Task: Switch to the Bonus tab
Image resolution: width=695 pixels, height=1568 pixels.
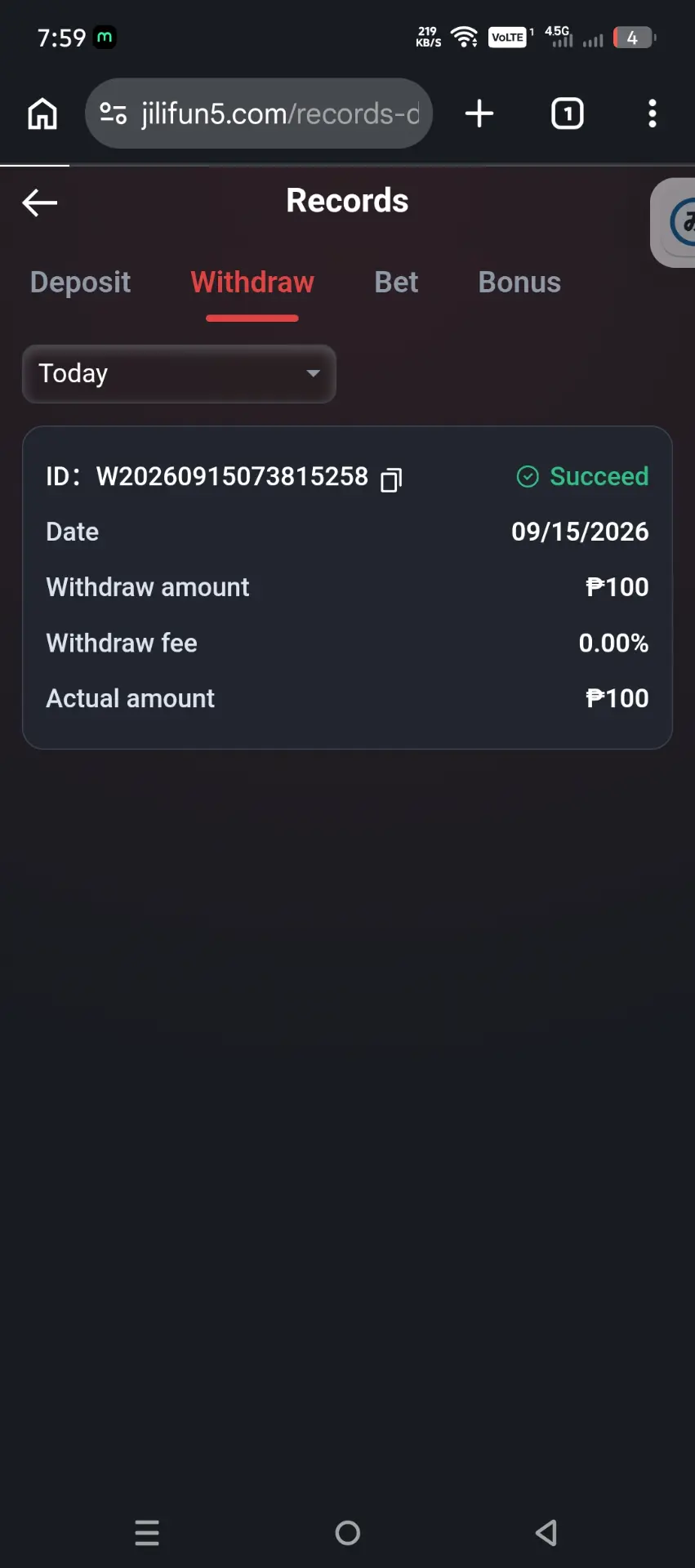Action: [519, 282]
